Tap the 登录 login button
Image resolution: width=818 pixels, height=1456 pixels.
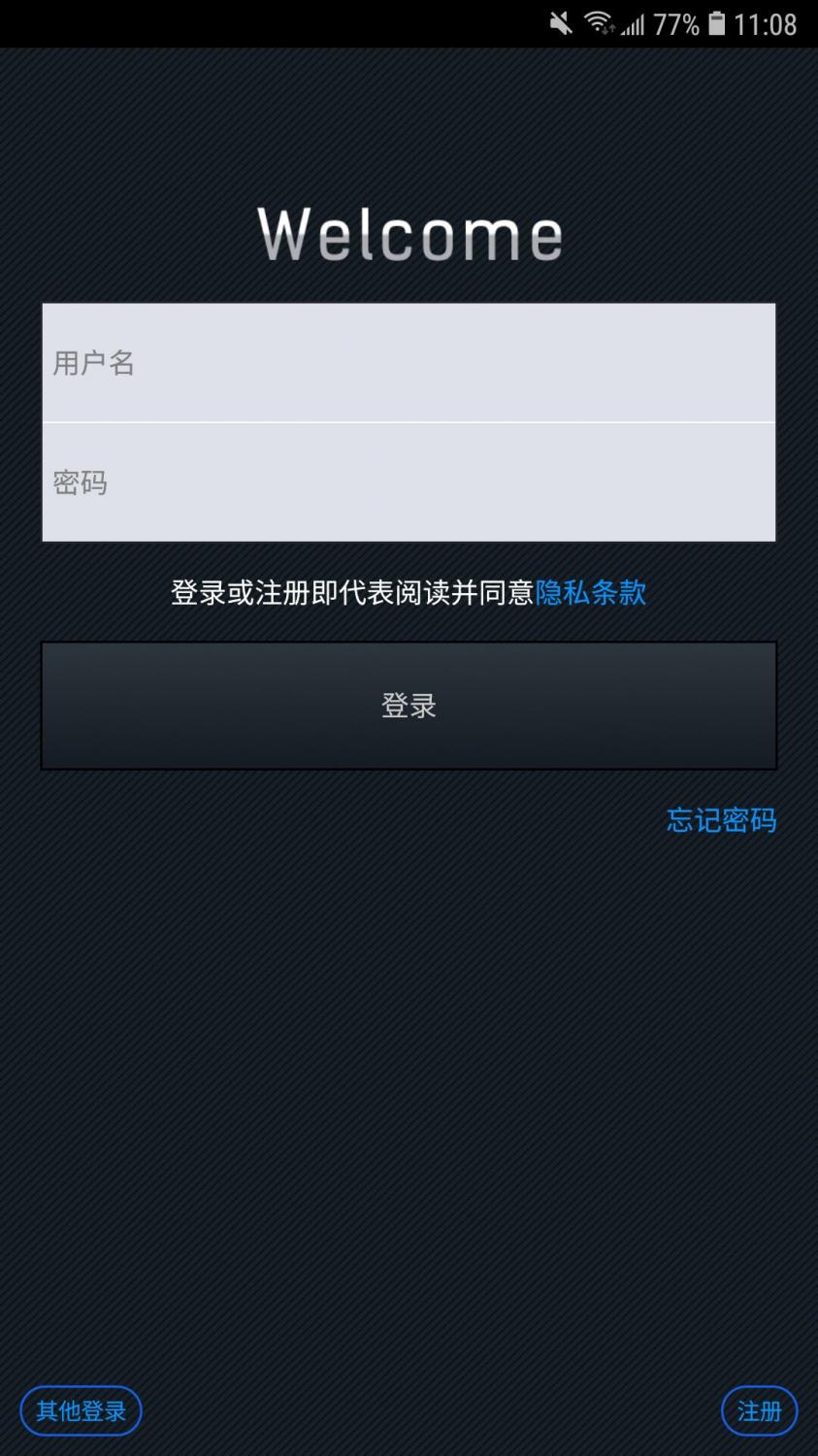click(409, 706)
